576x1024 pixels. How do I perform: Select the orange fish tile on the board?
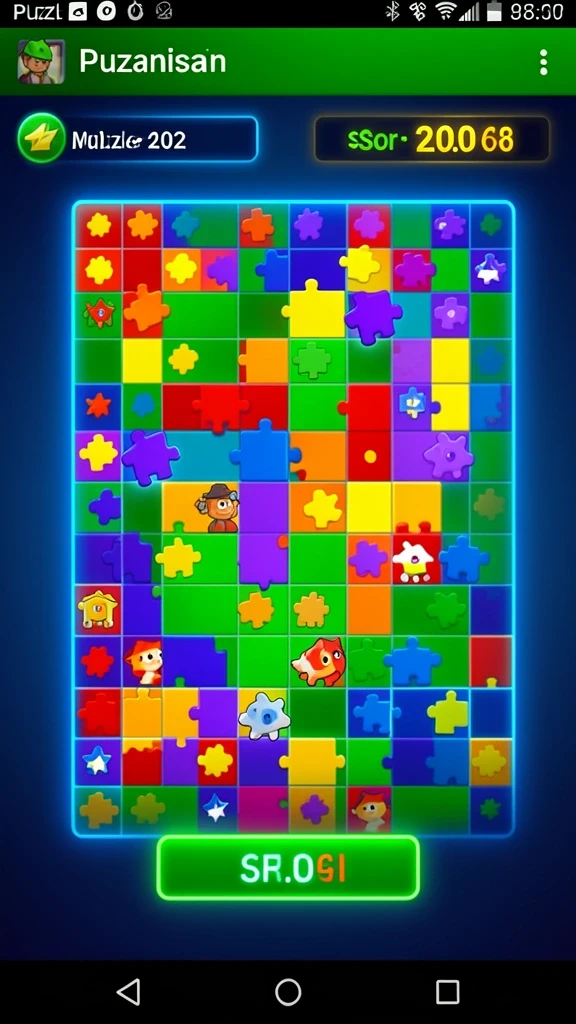point(319,662)
